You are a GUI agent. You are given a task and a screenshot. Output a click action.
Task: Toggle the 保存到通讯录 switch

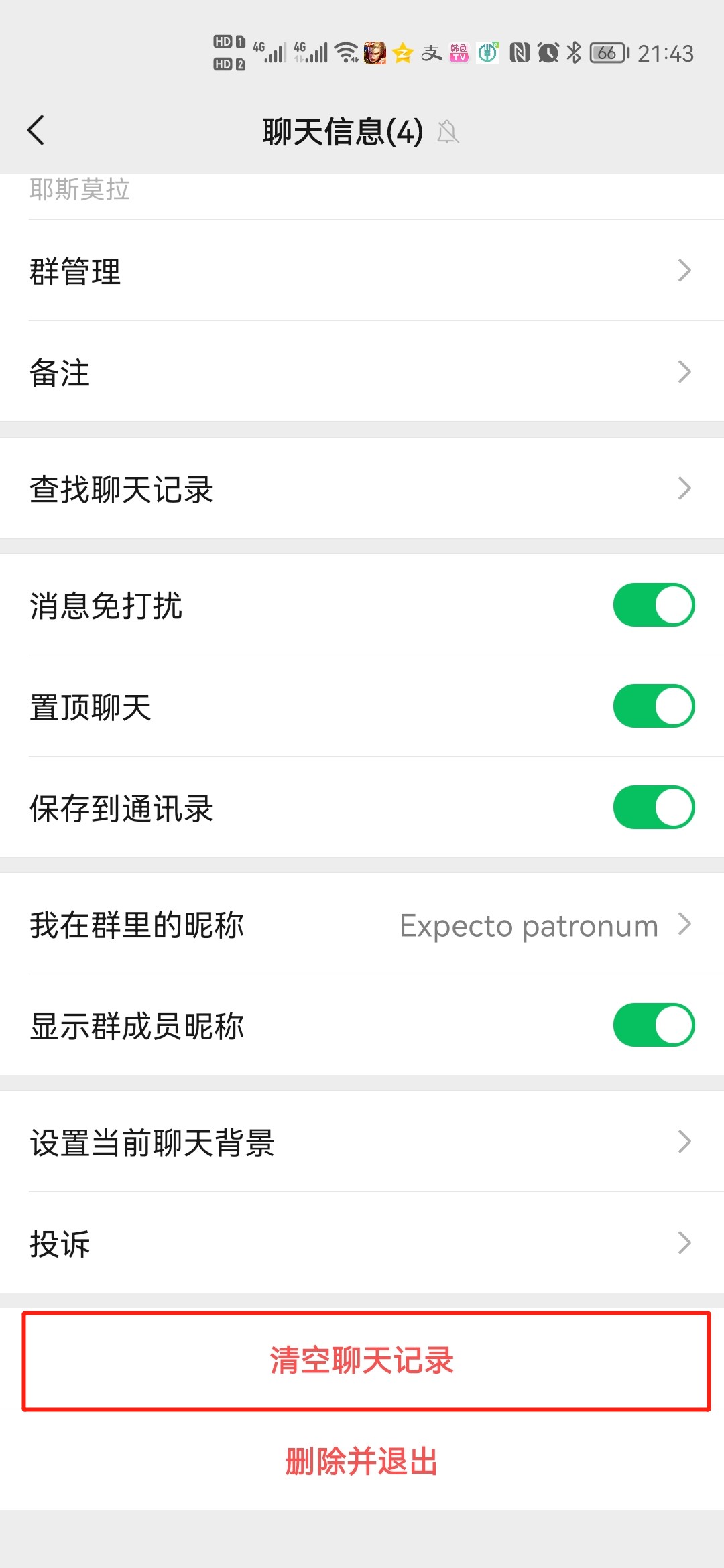coord(654,807)
